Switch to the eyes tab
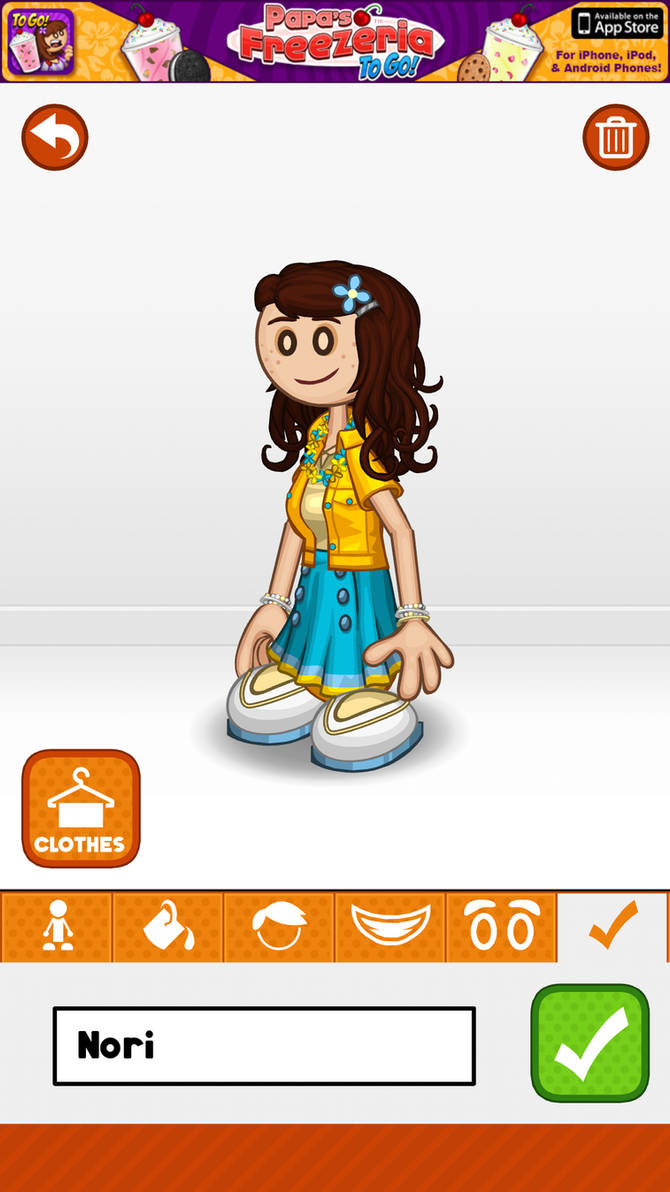The height and width of the screenshot is (1192, 670). coord(501,926)
